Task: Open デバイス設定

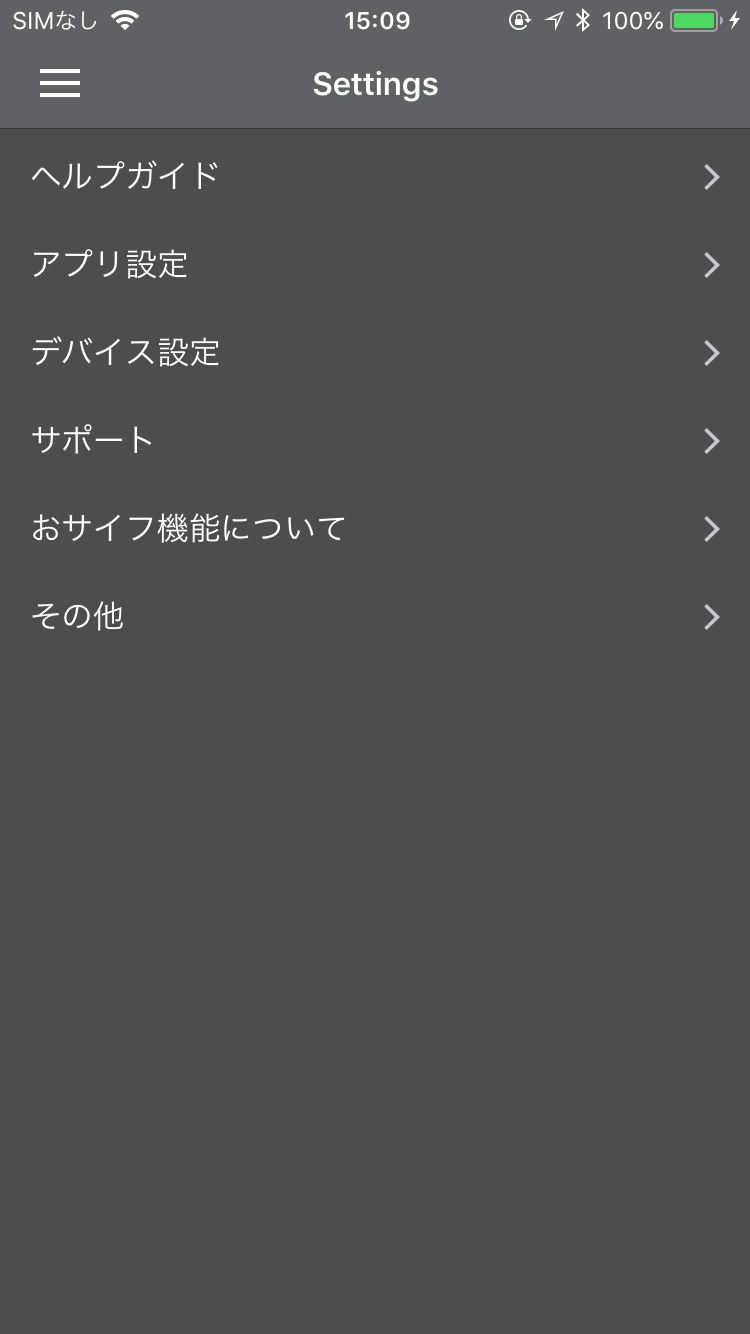Action: point(375,353)
